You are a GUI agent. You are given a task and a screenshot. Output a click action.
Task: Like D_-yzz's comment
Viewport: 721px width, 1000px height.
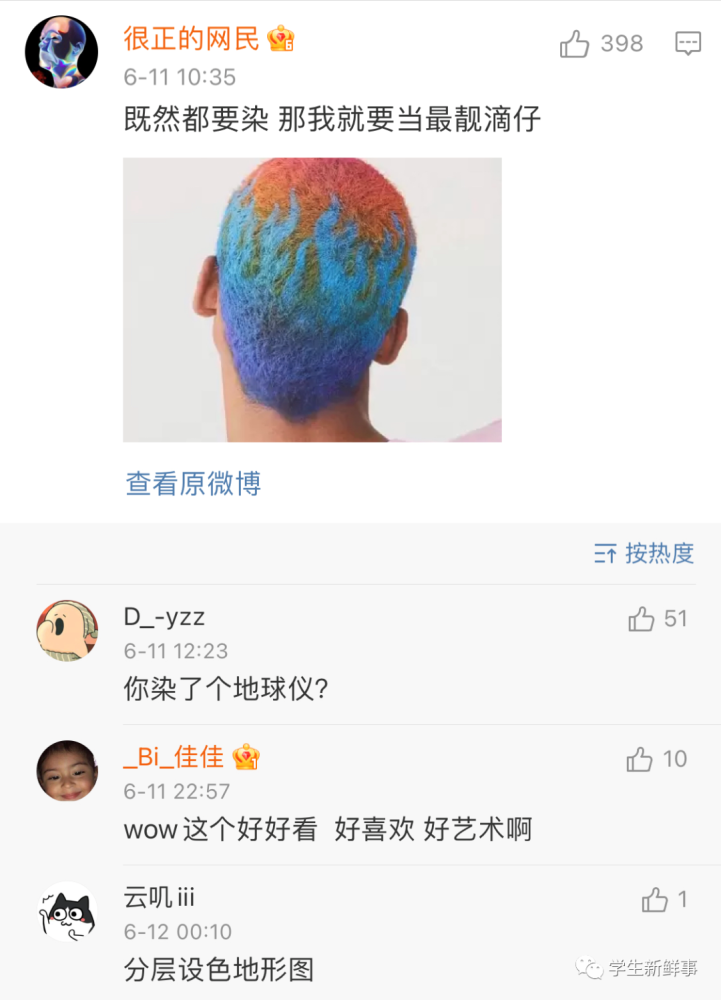click(641, 619)
